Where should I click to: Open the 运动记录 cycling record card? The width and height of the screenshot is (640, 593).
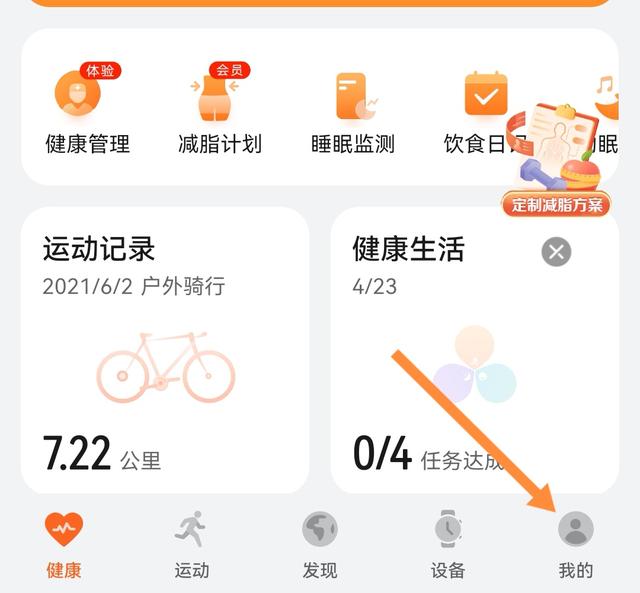[165, 350]
